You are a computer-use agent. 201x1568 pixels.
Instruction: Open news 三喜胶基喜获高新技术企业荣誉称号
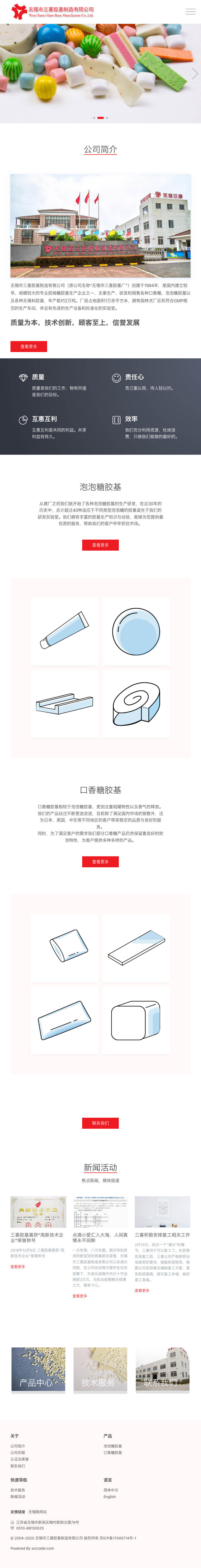click(37, 1237)
